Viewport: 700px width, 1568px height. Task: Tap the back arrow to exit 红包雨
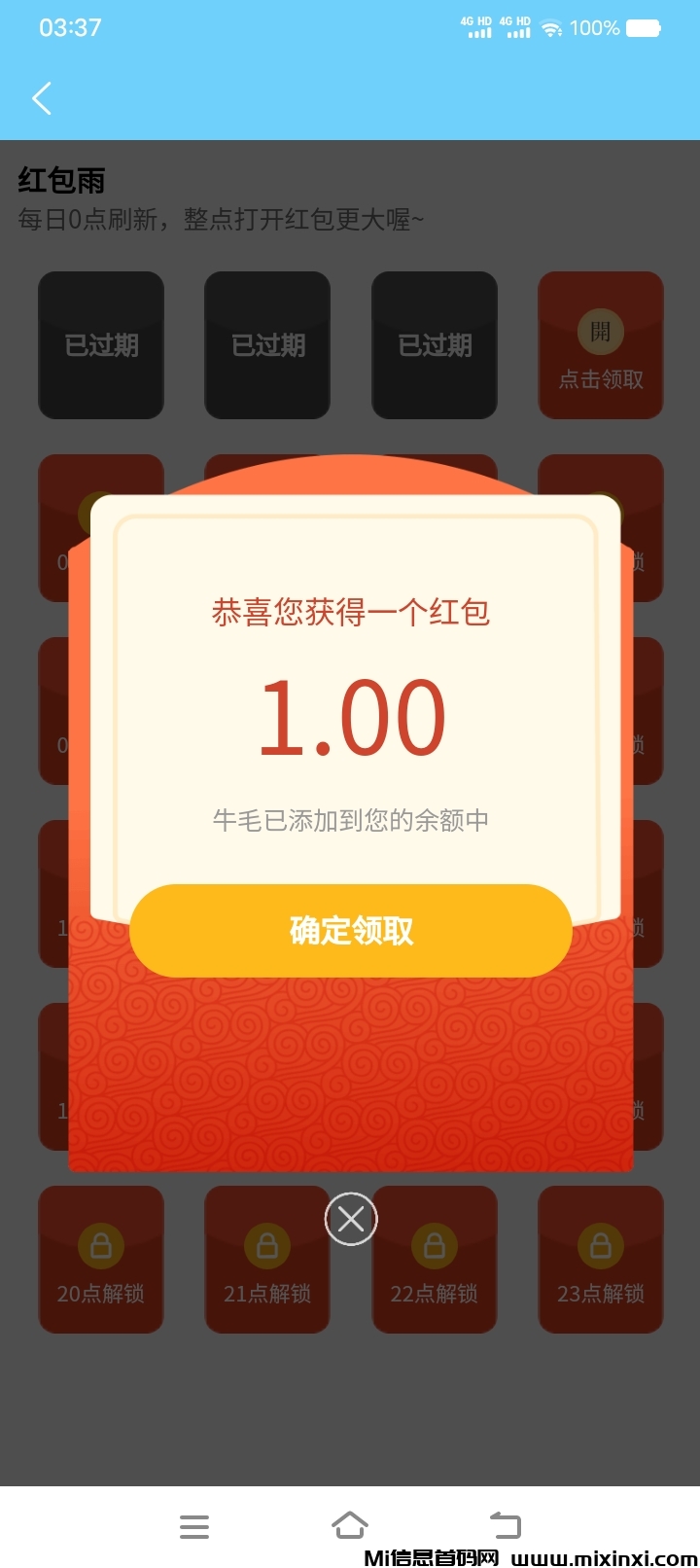tap(41, 98)
